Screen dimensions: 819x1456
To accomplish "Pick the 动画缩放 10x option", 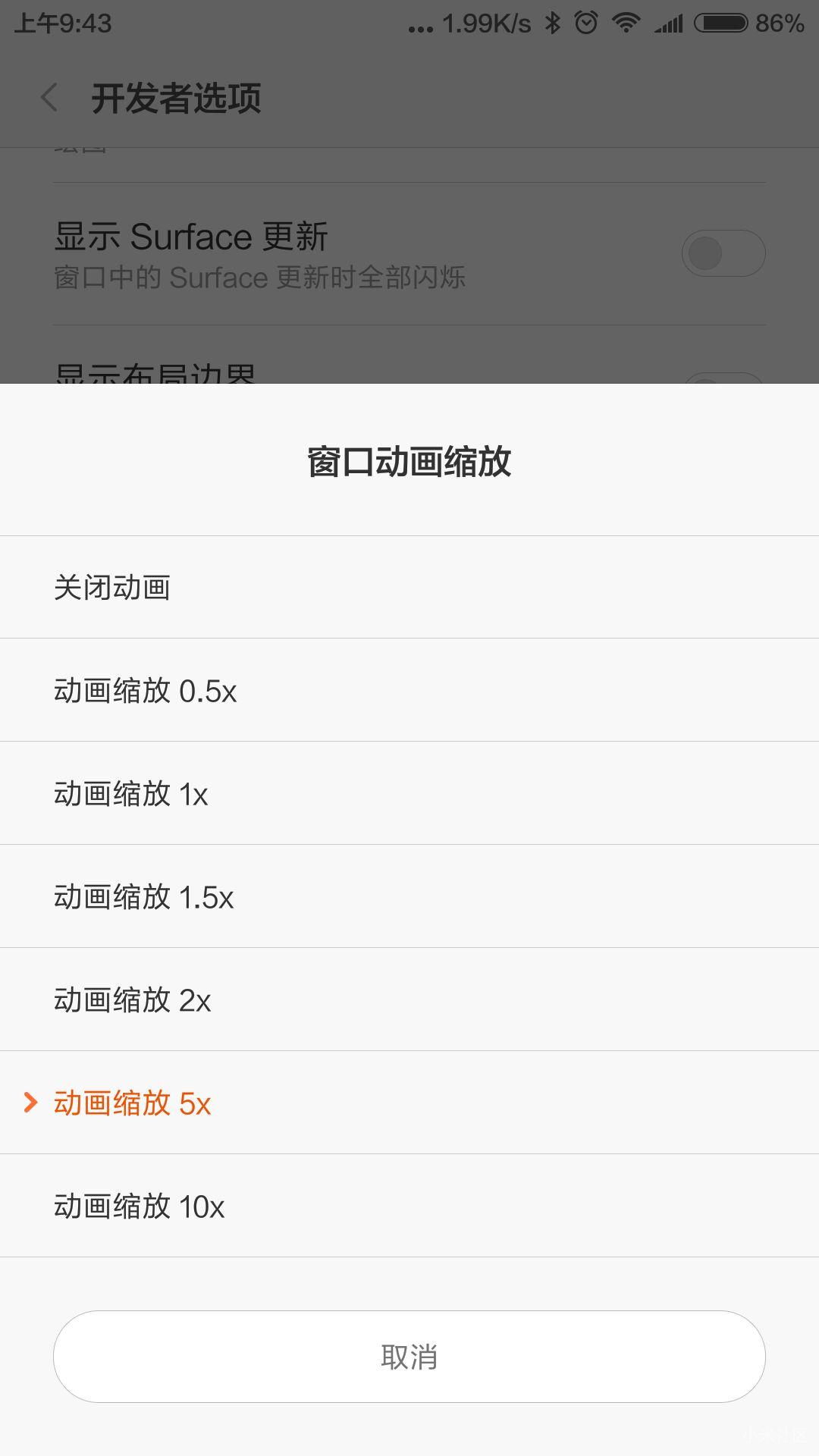I will [139, 1206].
